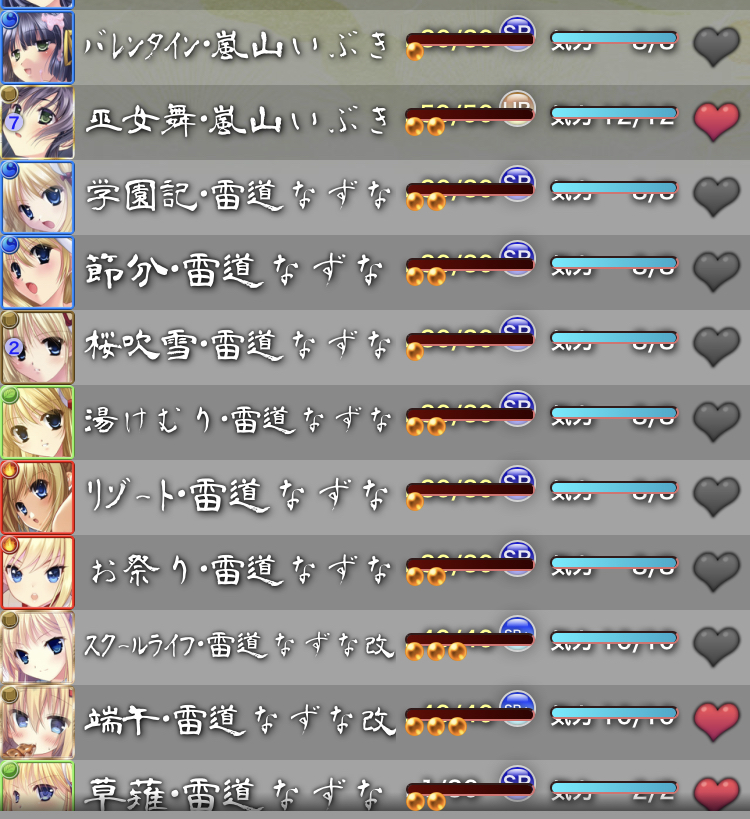Screen dimensions: 750x819
Task: Favorite お祭り・雷道なずな with the heart
Action: (716, 572)
